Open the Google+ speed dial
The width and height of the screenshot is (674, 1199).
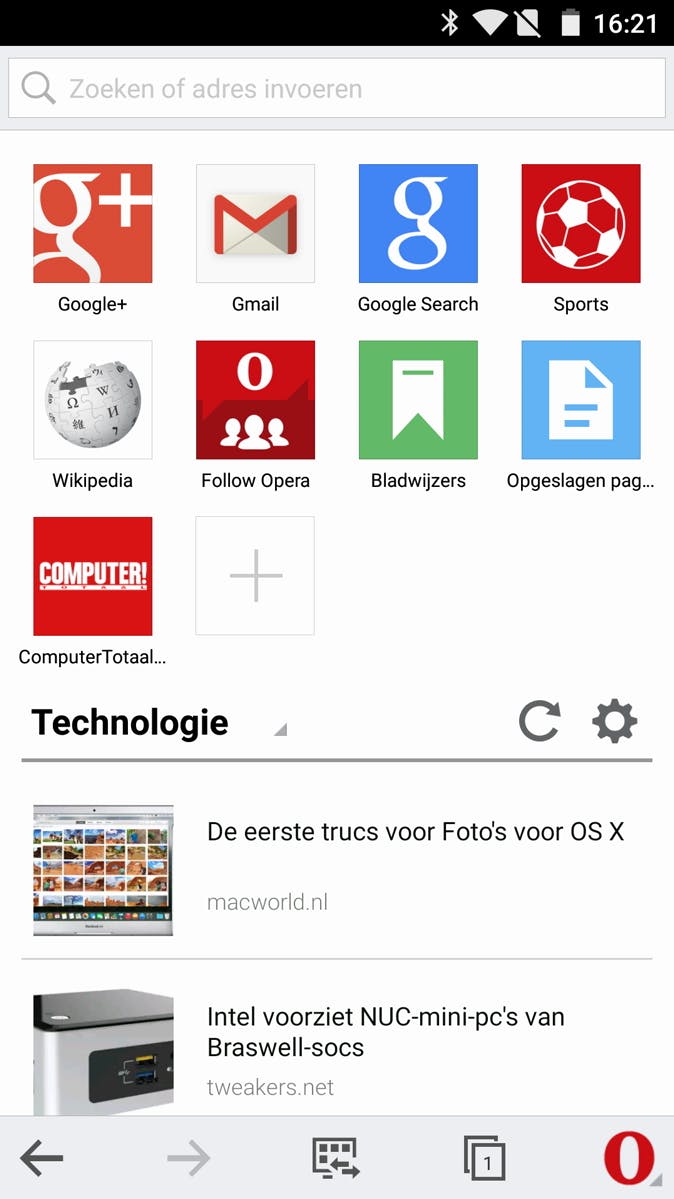93,224
